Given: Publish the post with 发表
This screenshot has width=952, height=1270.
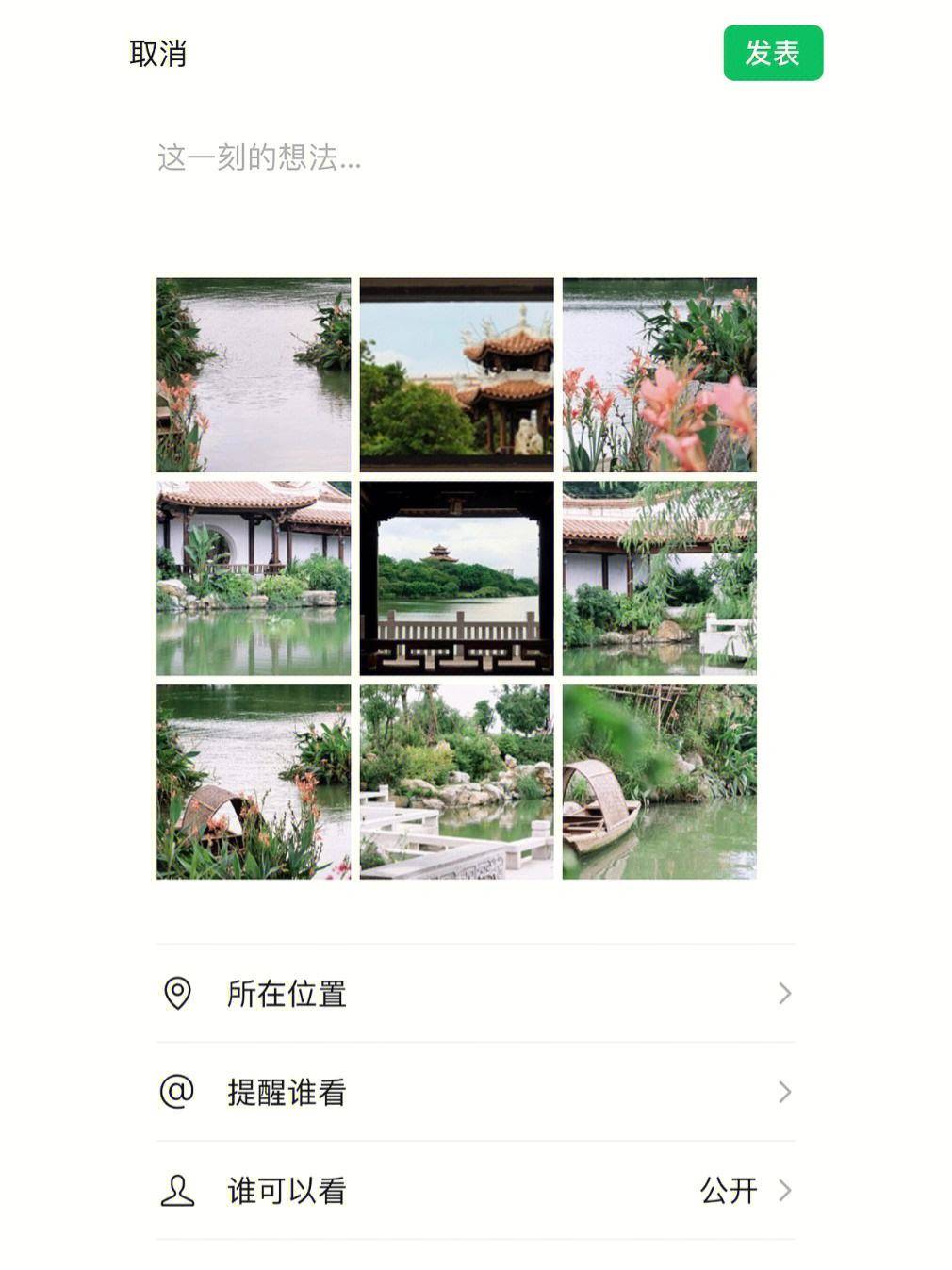Looking at the screenshot, I should [x=772, y=53].
